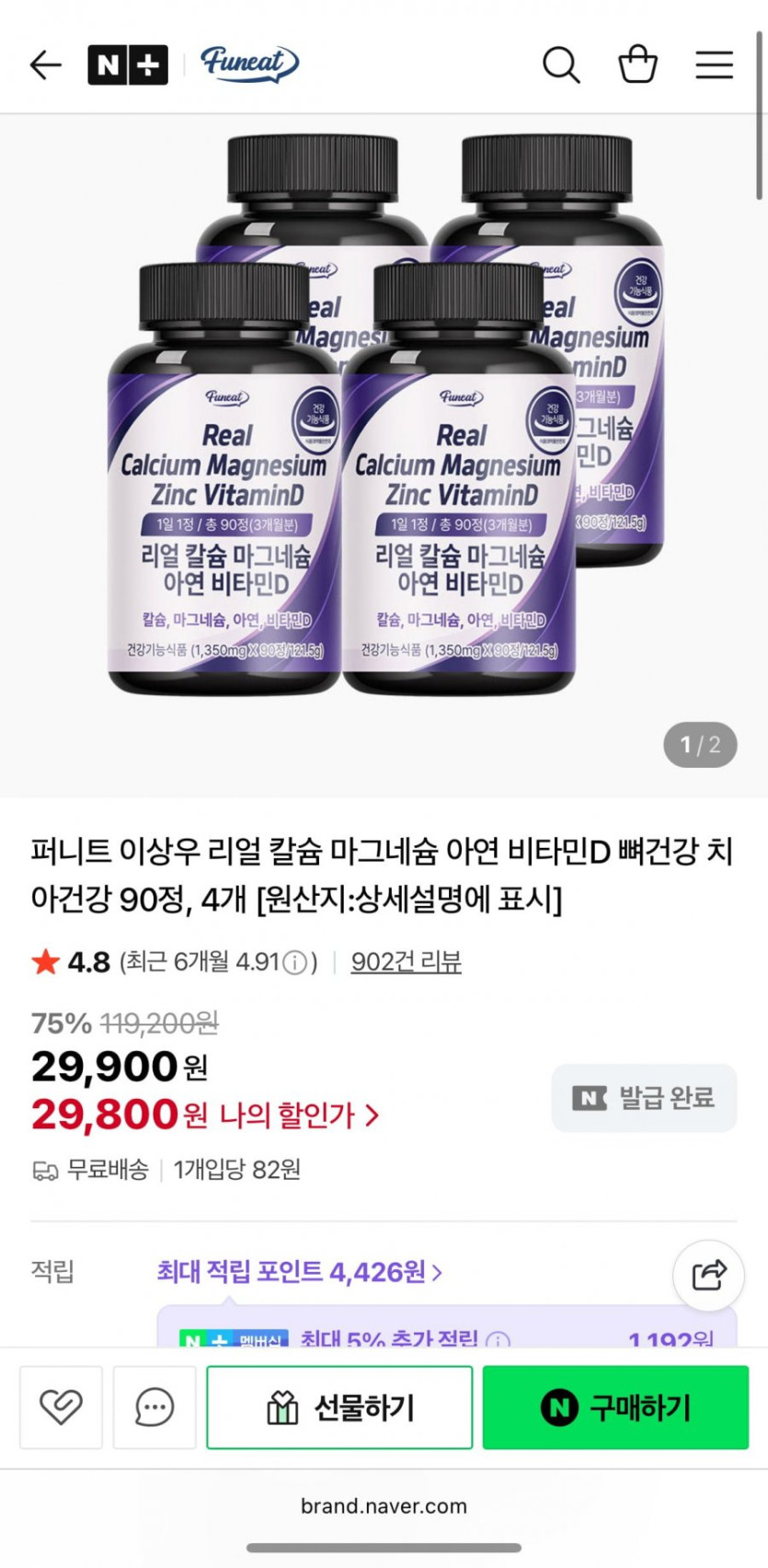View the shopping basket
Viewport: 768px width, 1568px height.
point(637,65)
